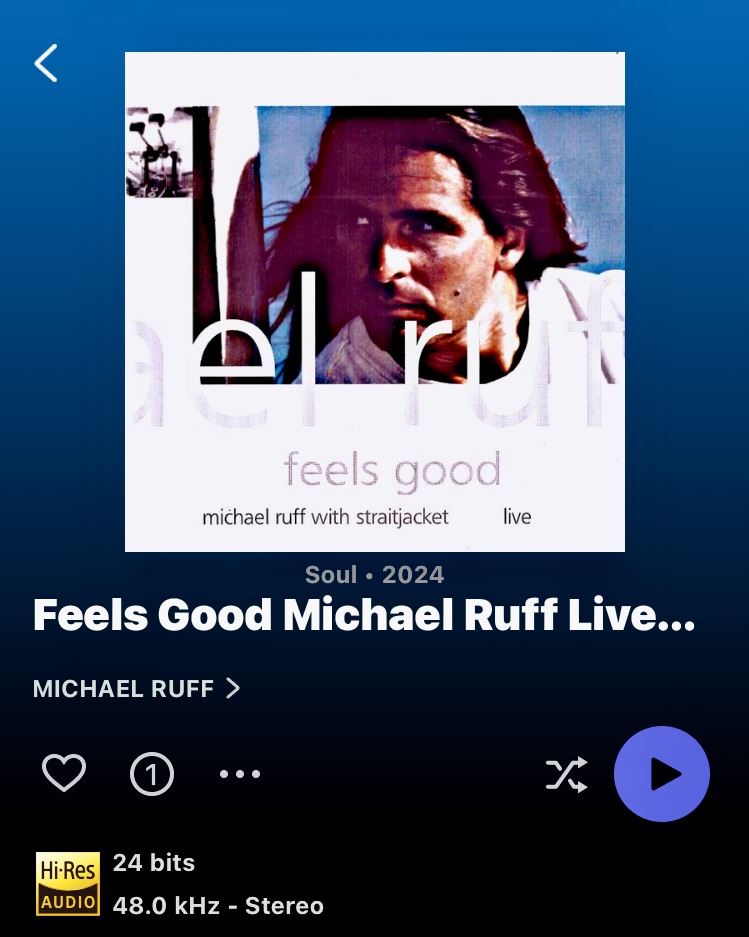
Task: Open the three-dot more options menu
Action: [x=240, y=774]
